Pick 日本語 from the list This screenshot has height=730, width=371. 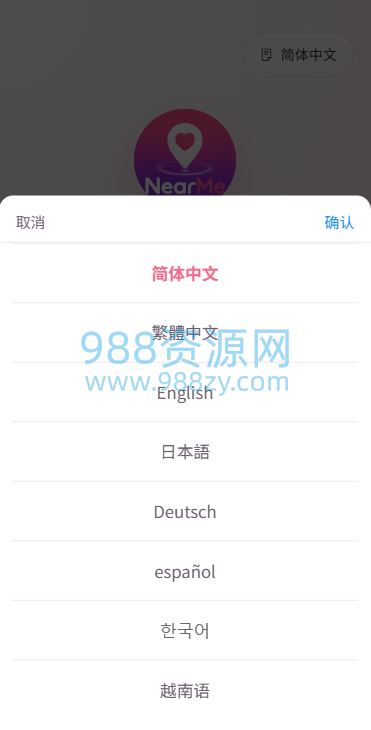[185, 452]
